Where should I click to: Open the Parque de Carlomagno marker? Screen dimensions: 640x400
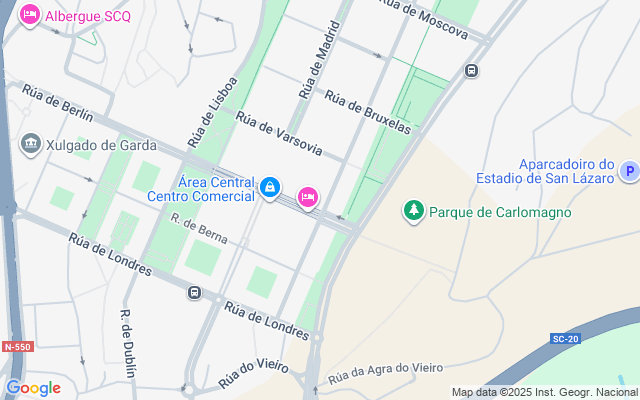click(412, 211)
